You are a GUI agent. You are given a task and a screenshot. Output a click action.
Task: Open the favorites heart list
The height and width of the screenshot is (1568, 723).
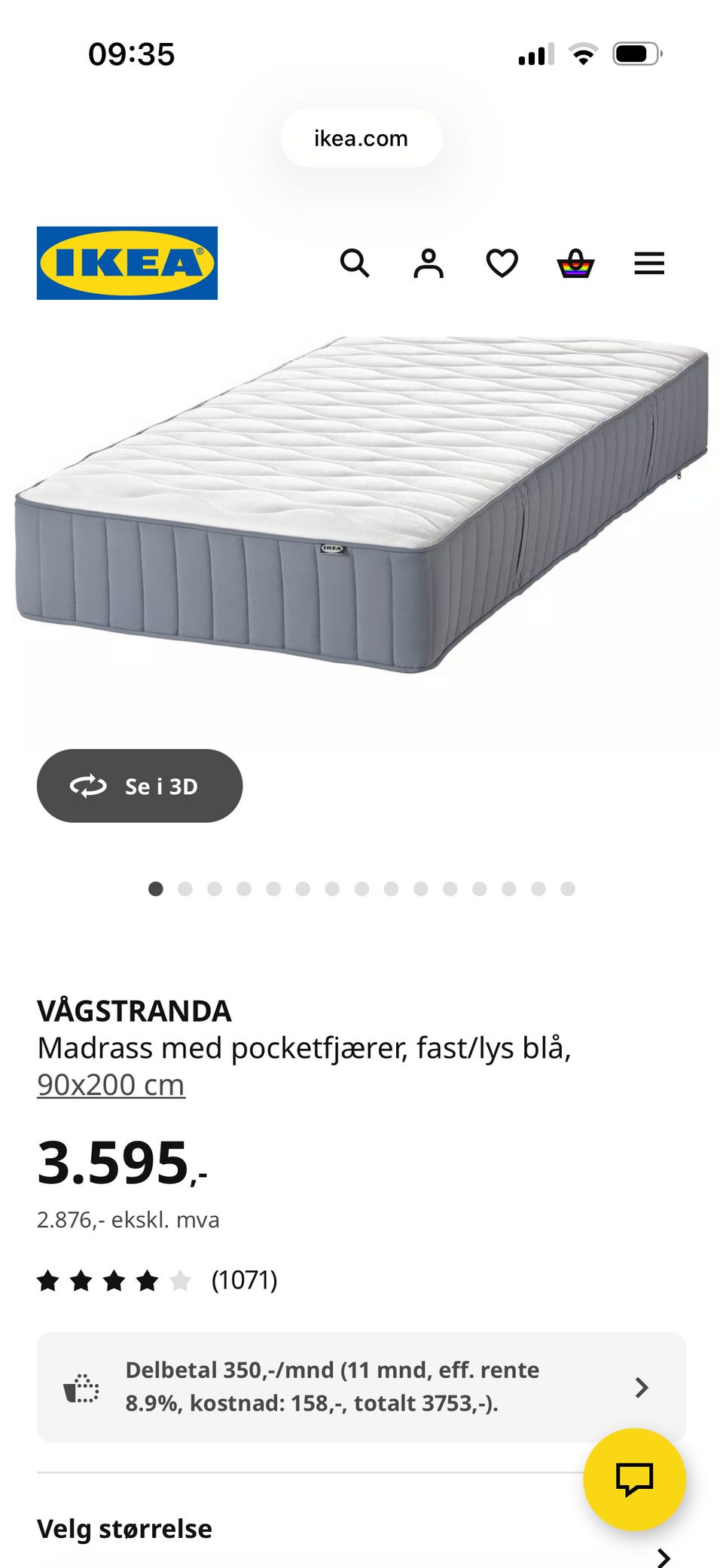[x=502, y=264]
